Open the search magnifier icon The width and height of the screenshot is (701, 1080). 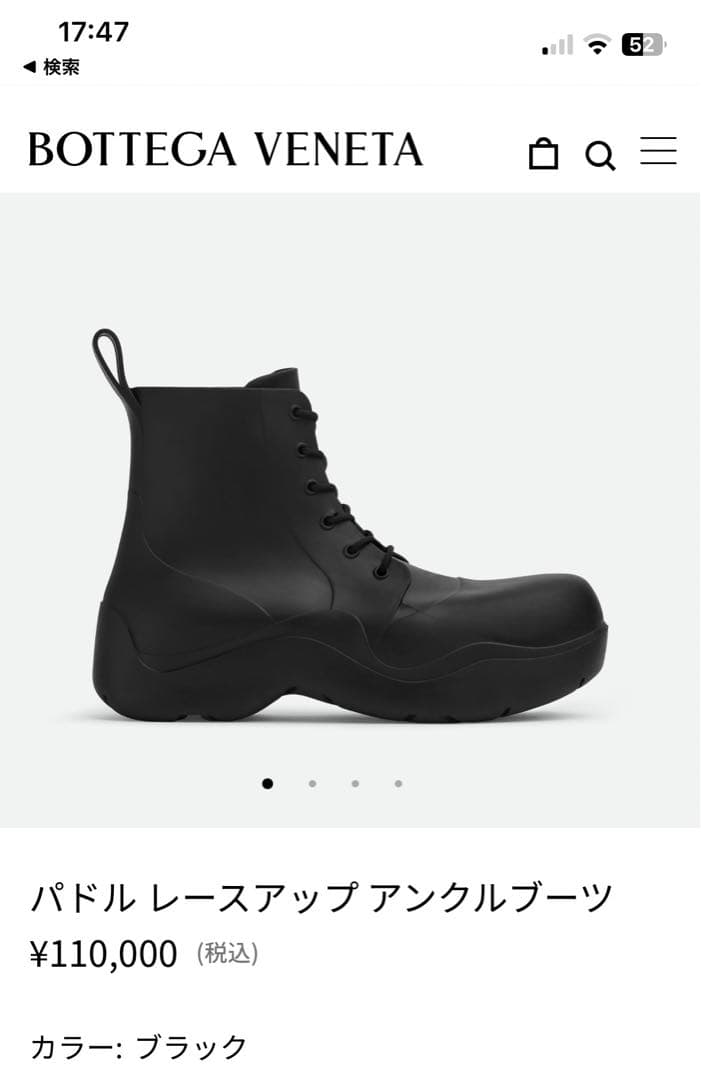click(600, 156)
